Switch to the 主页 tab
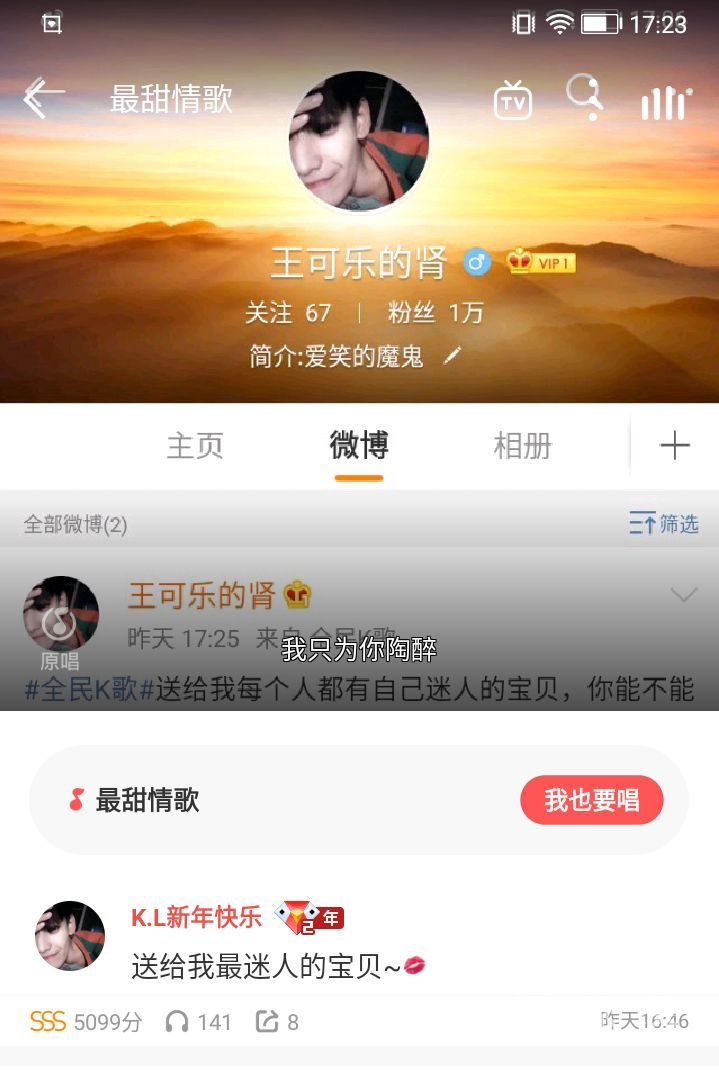 [x=195, y=446]
